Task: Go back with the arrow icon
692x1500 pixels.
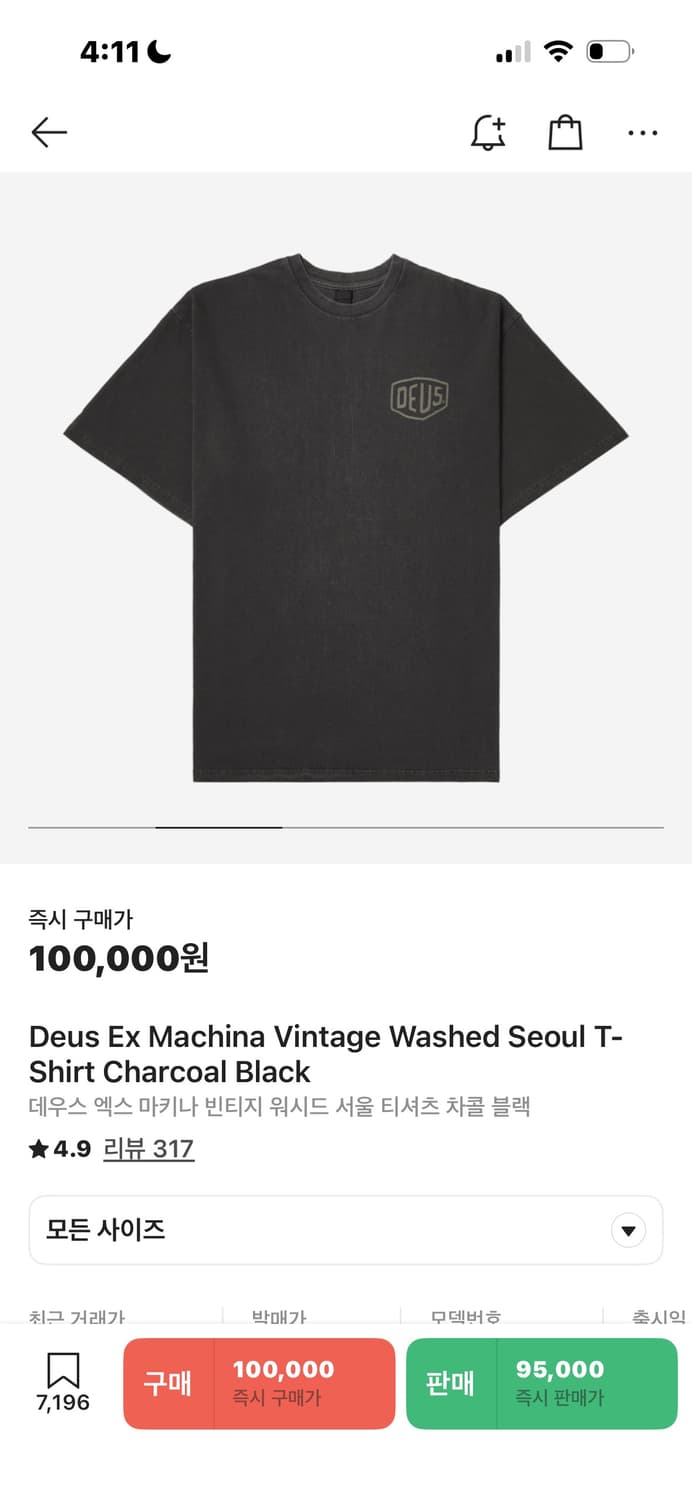Action: coord(48,132)
